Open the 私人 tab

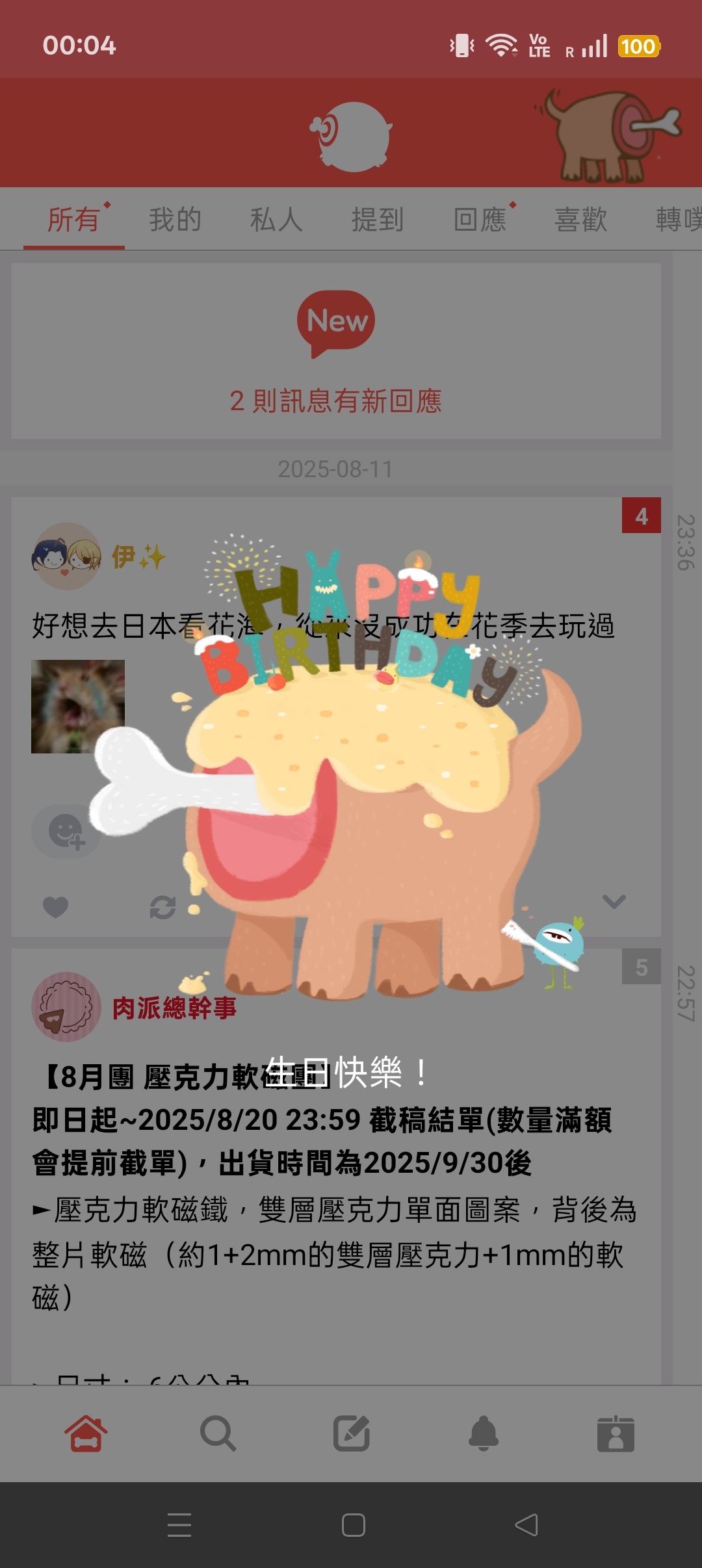click(276, 220)
